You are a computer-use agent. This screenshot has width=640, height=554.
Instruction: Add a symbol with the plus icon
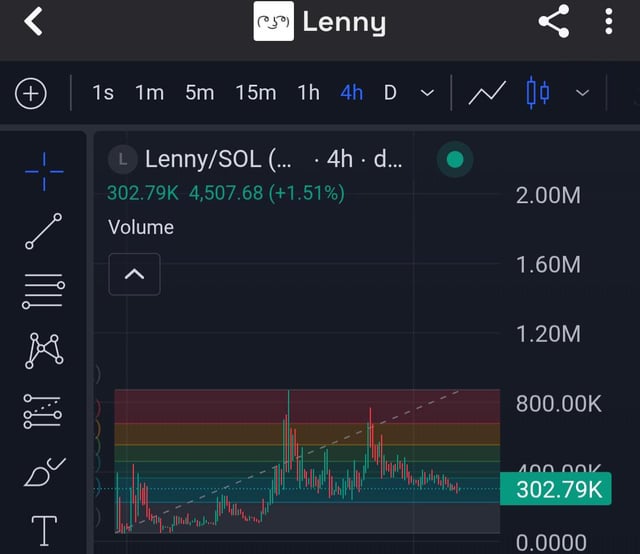(31, 93)
